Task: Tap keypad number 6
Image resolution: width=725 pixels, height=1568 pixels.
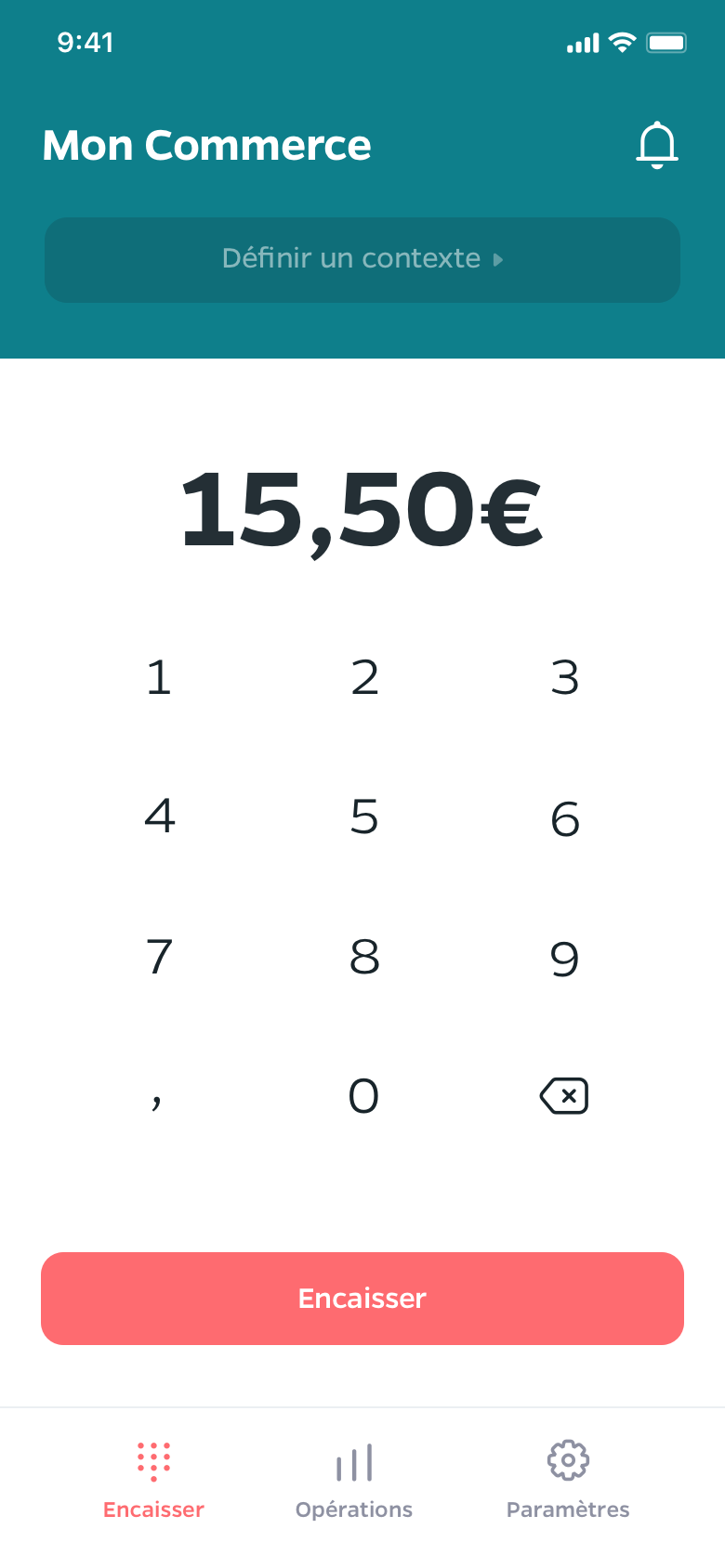Action: (564, 818)
